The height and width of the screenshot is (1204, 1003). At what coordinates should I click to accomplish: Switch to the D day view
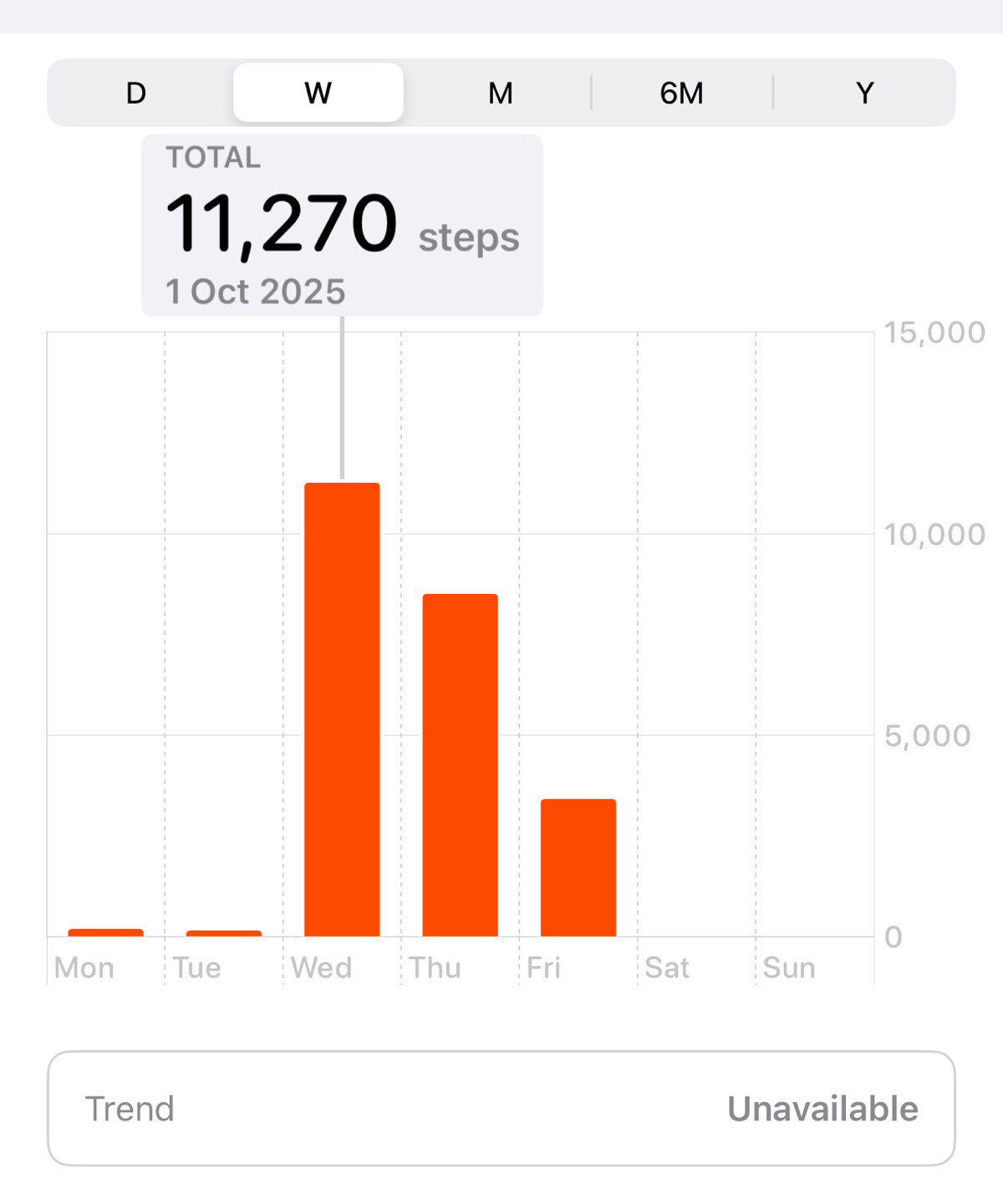point(136,93)
